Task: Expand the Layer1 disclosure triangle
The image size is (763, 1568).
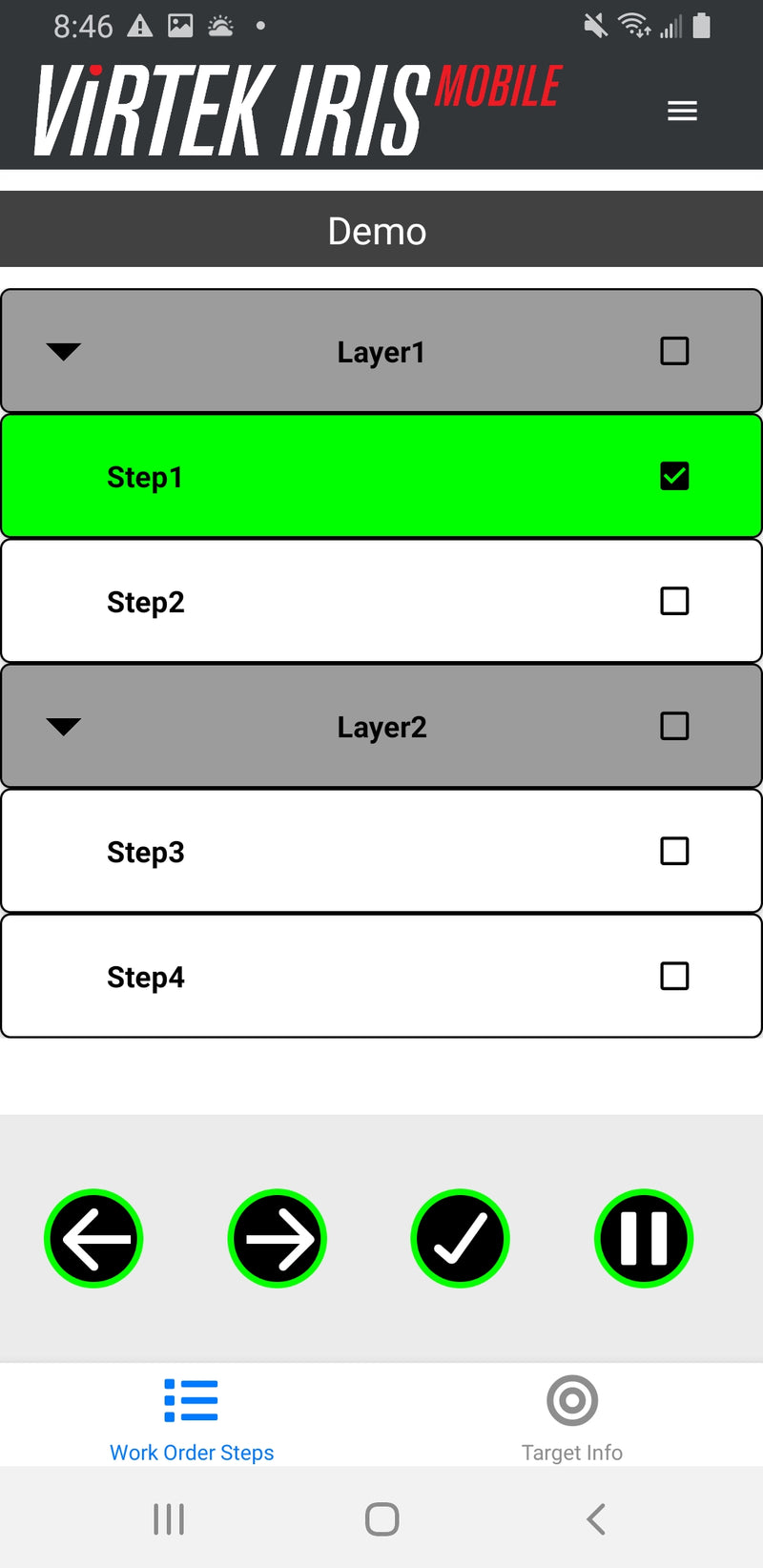Action: tap(63, 351)
